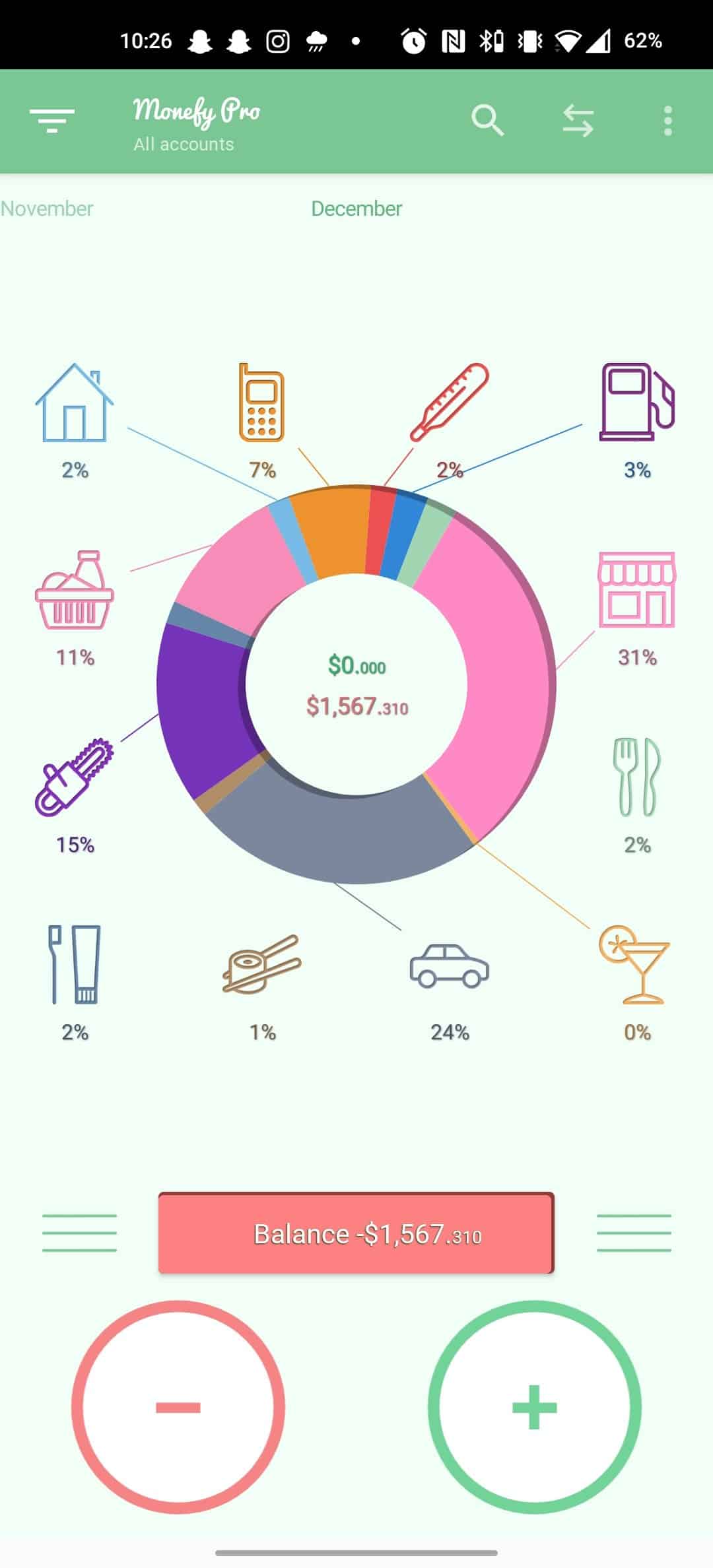Select the cocktail glass category icon
The height and width of the screenshot is (1568, 713).
tap(635, 965)
